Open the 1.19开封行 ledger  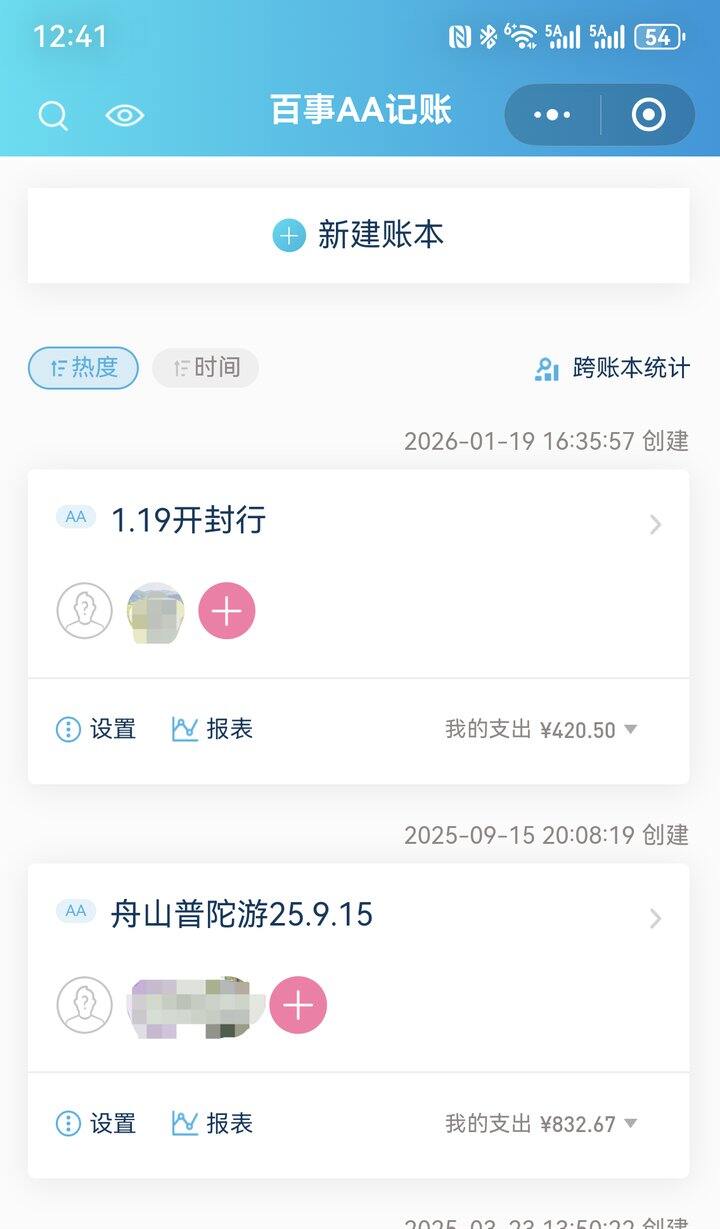[358, 522]
